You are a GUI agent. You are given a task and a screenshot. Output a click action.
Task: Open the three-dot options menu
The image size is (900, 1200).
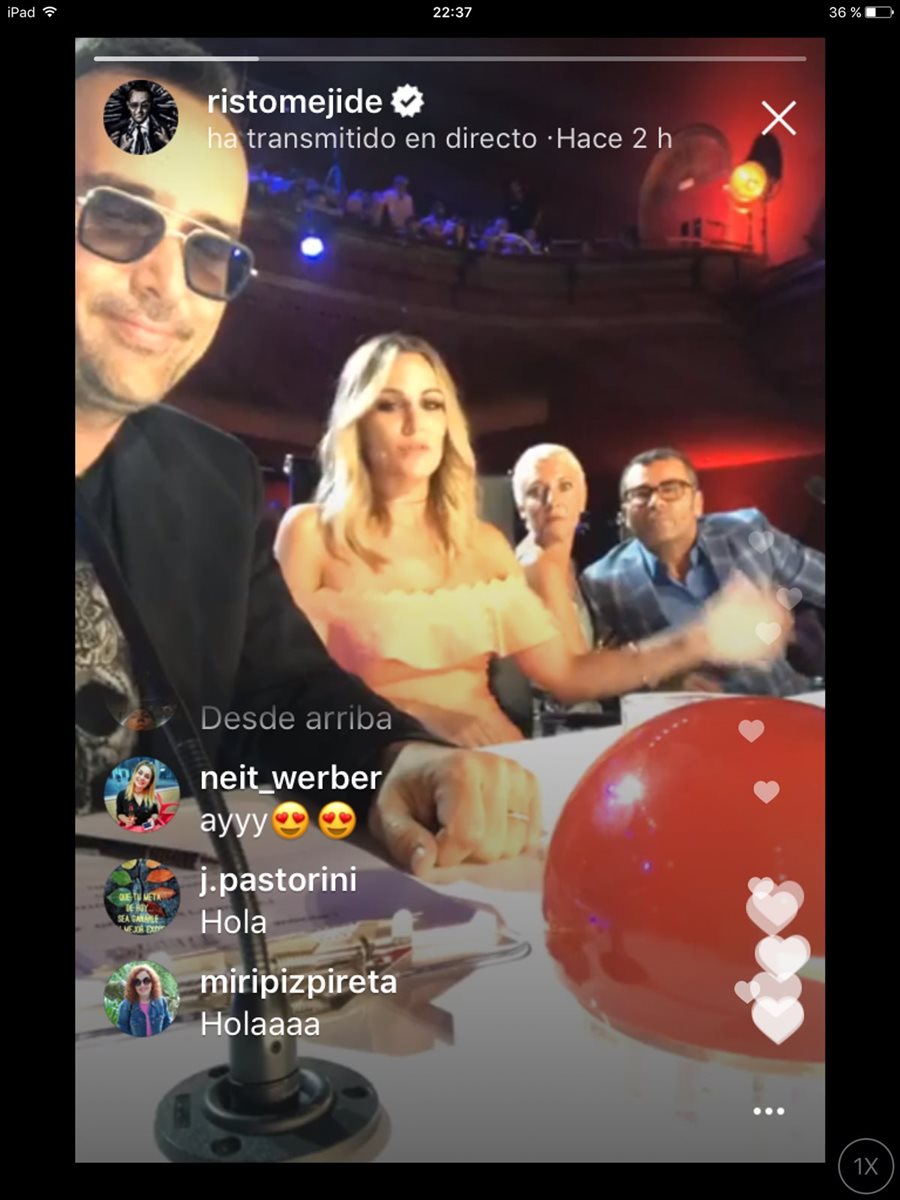point(768,1111)
